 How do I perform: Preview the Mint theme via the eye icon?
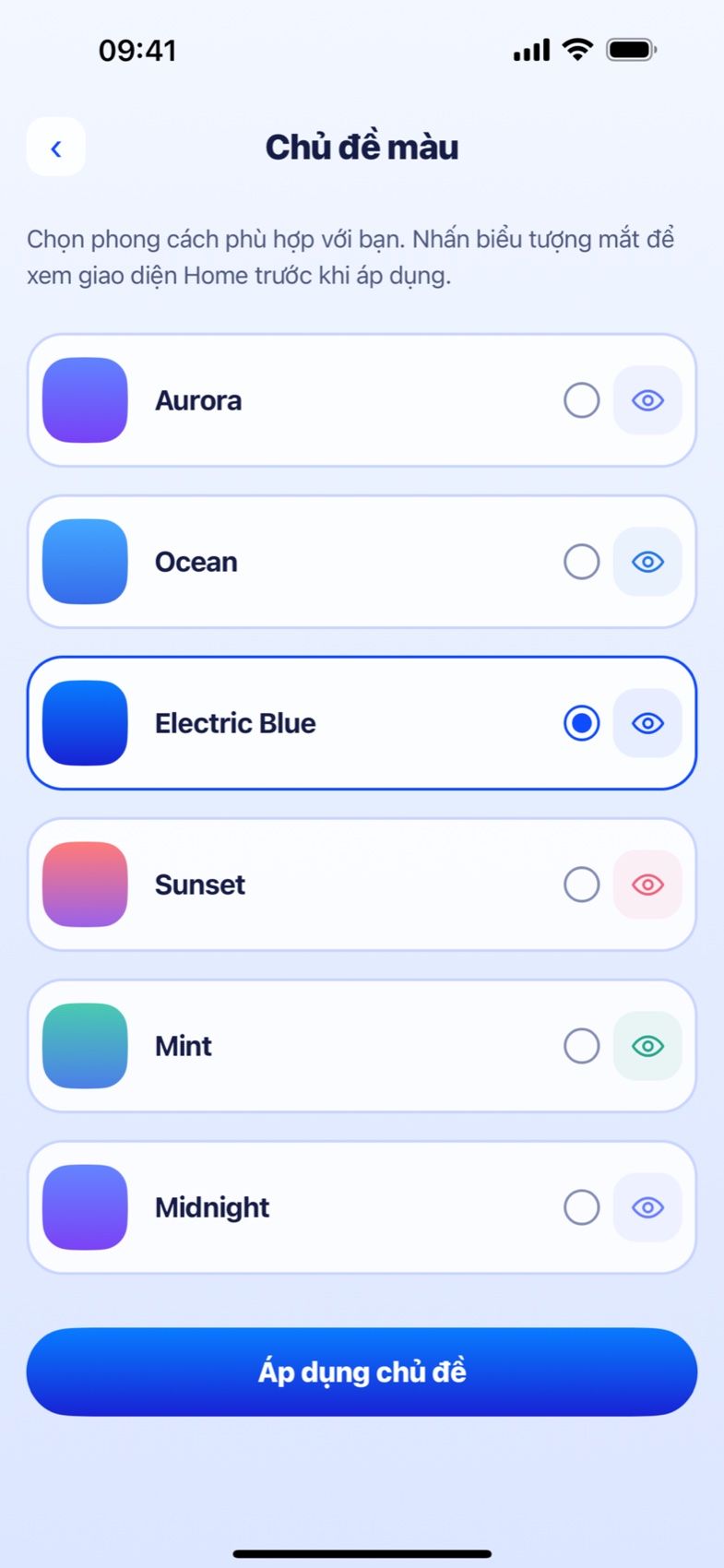pos(647,1046)
